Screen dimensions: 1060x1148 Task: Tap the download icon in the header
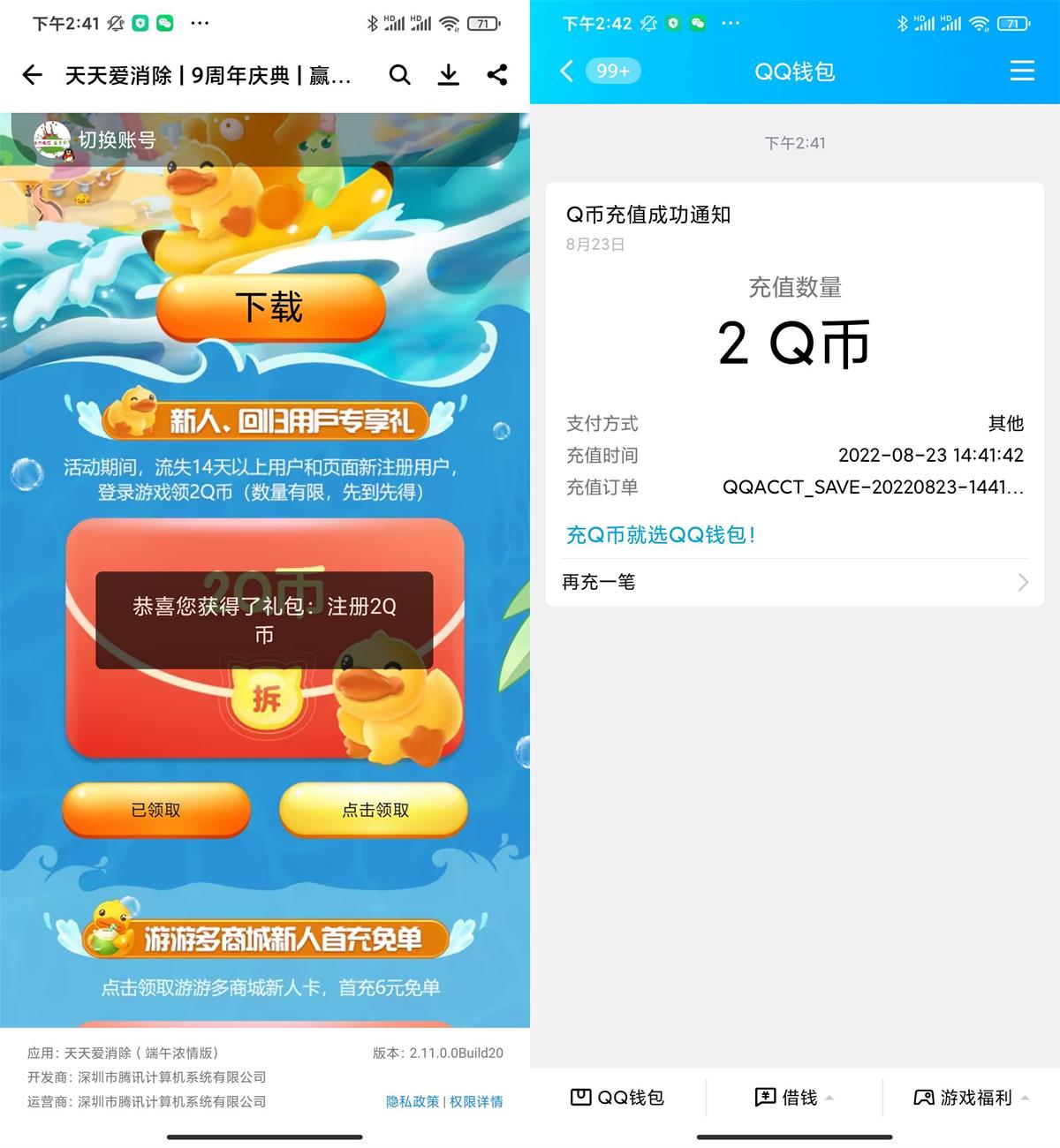(x=449, y=76)
